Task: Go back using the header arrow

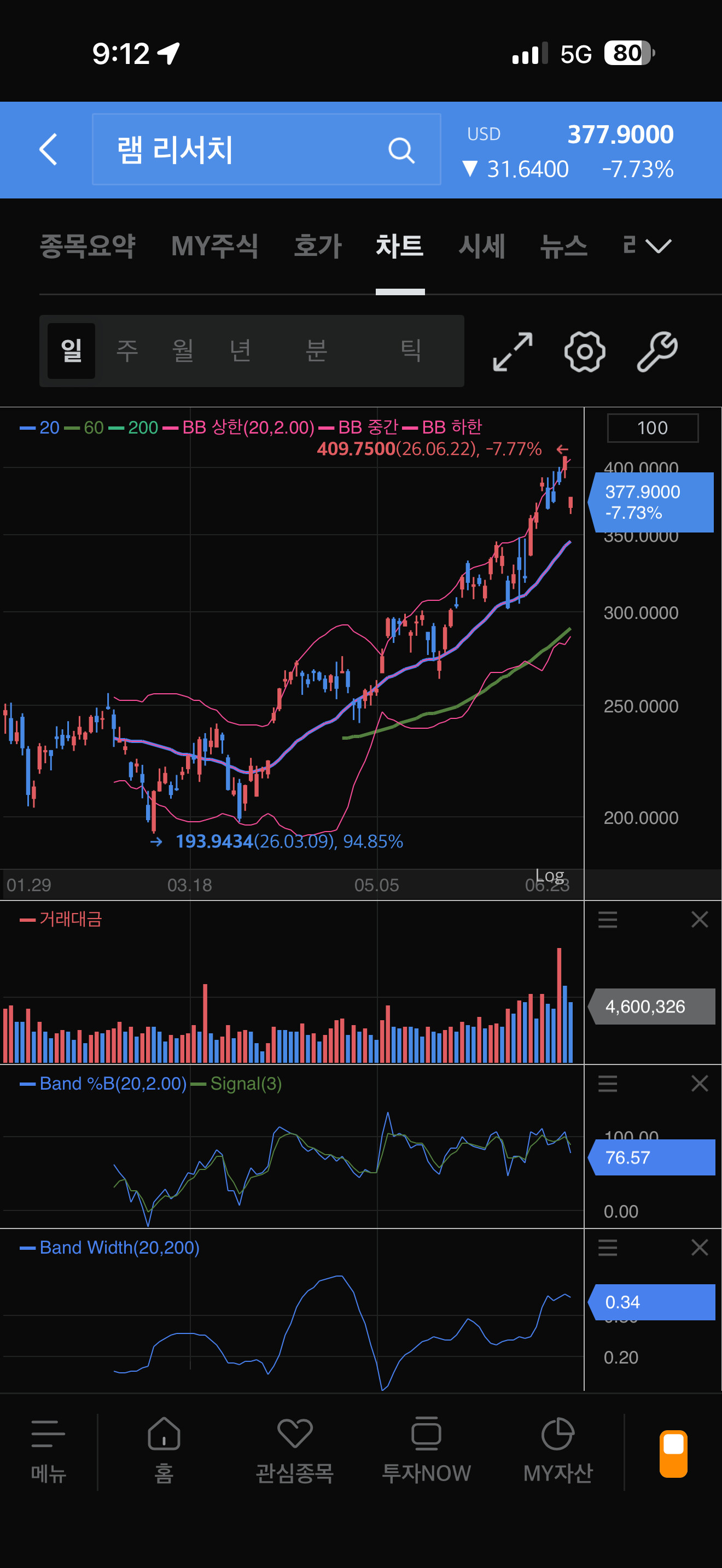Action: (48, 150)
